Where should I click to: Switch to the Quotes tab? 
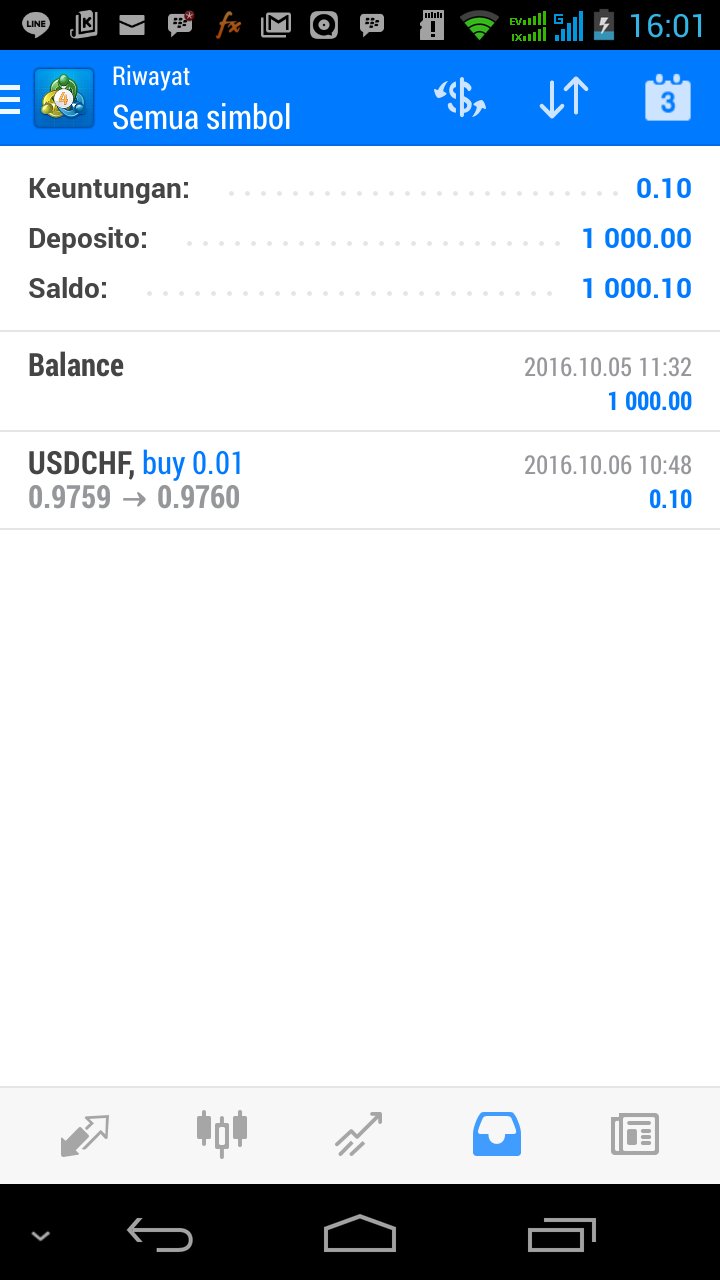click(x=84, y=1135)
